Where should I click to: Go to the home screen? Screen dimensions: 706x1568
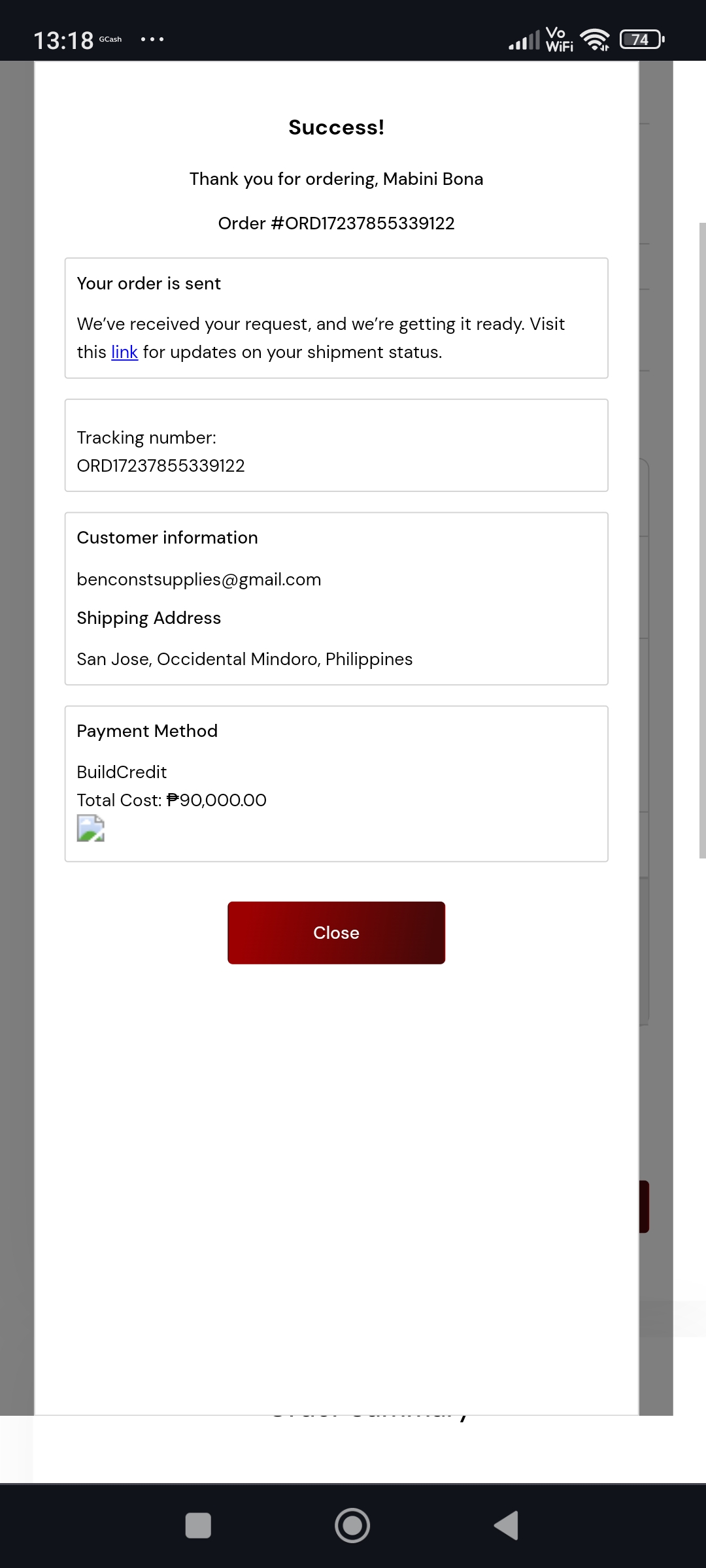[x=352, y=1526]
